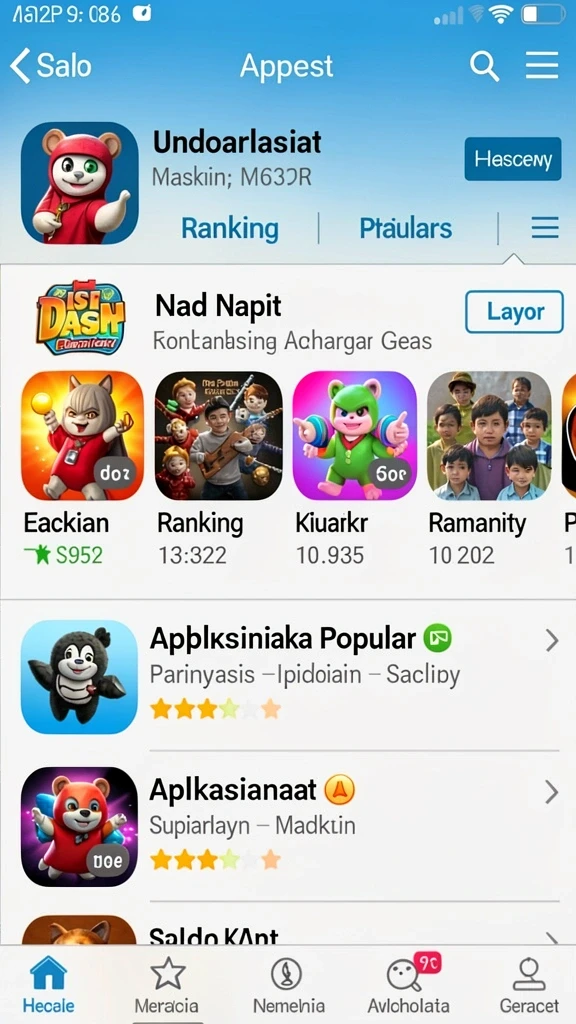This screenshot has height=1024, width=576.
Task: Open the Avlcholata tab
Action: click(408, 985)
